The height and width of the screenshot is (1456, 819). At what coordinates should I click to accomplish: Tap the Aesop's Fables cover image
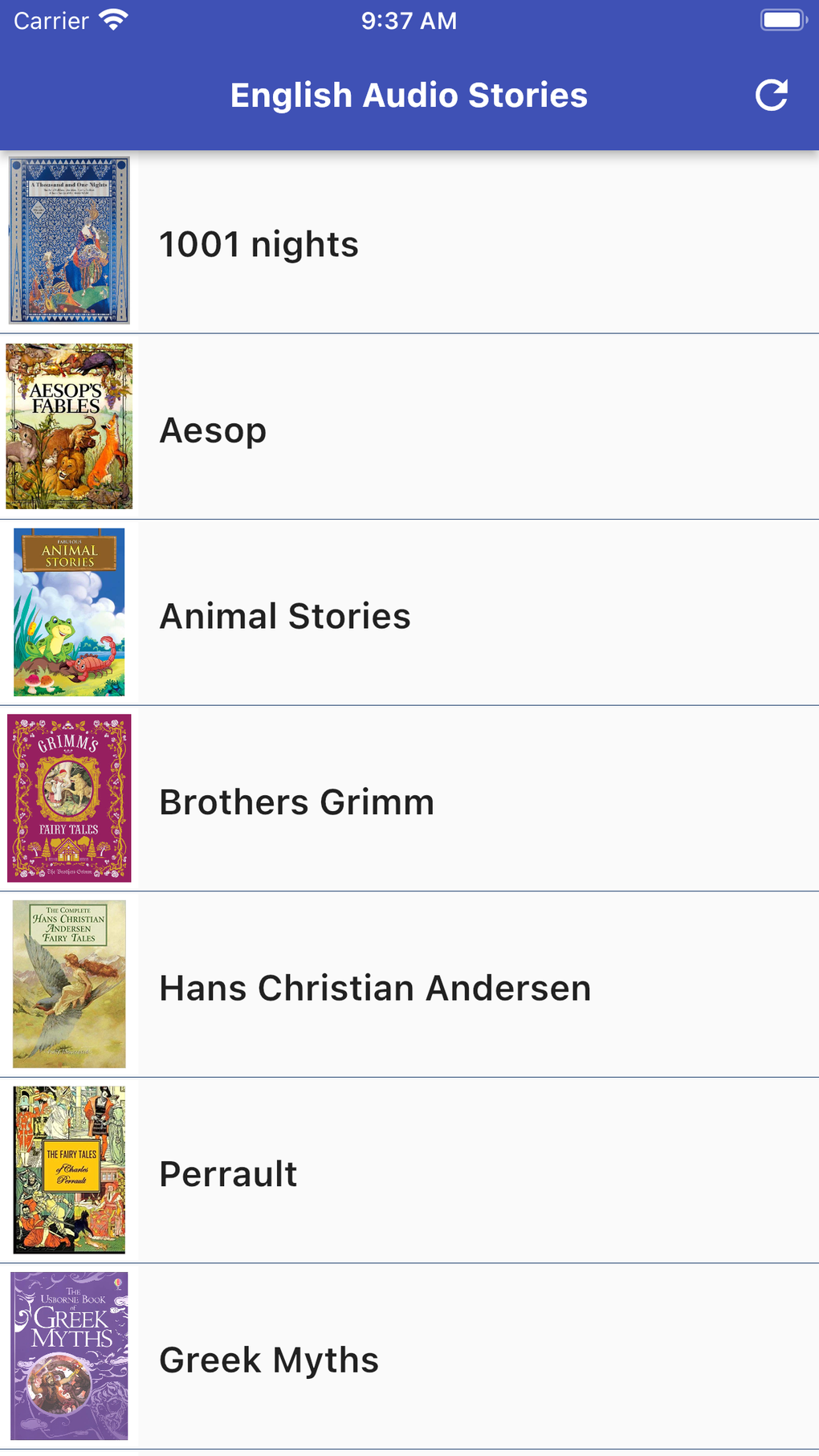click(70, 426)
